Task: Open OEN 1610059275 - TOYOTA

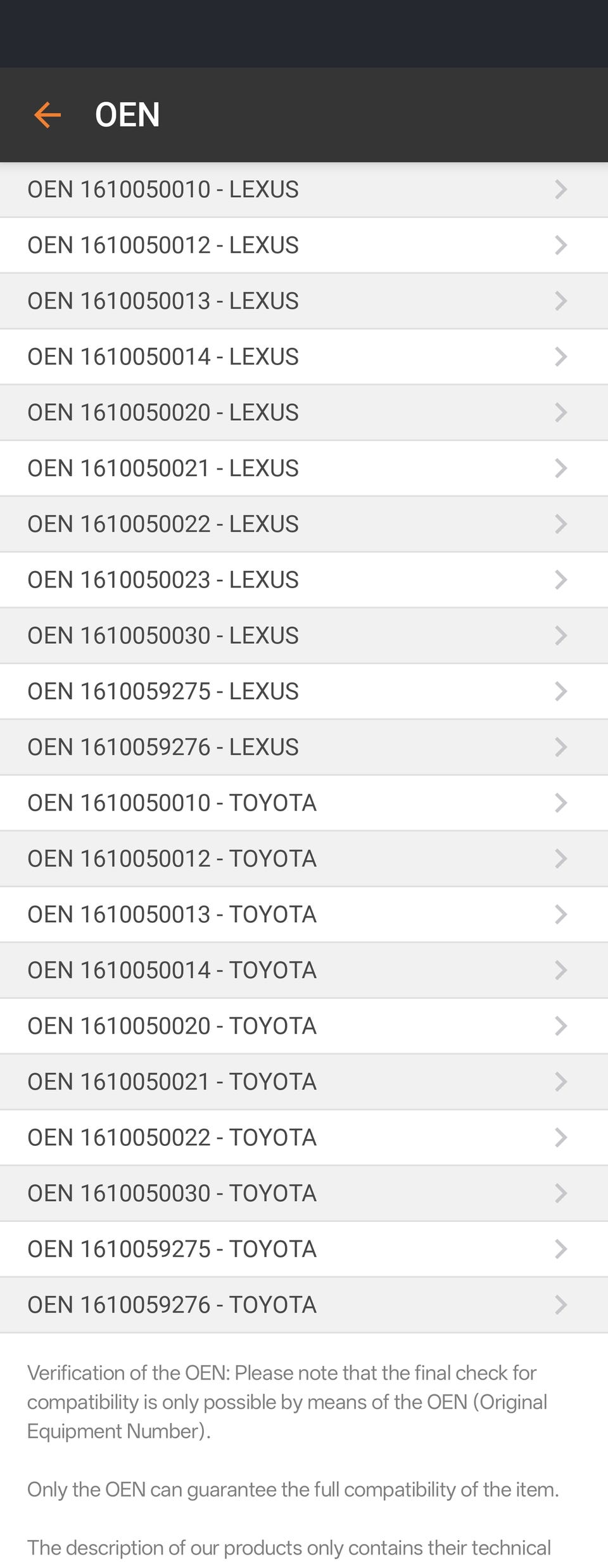Action: click(x=304, y=1249)
